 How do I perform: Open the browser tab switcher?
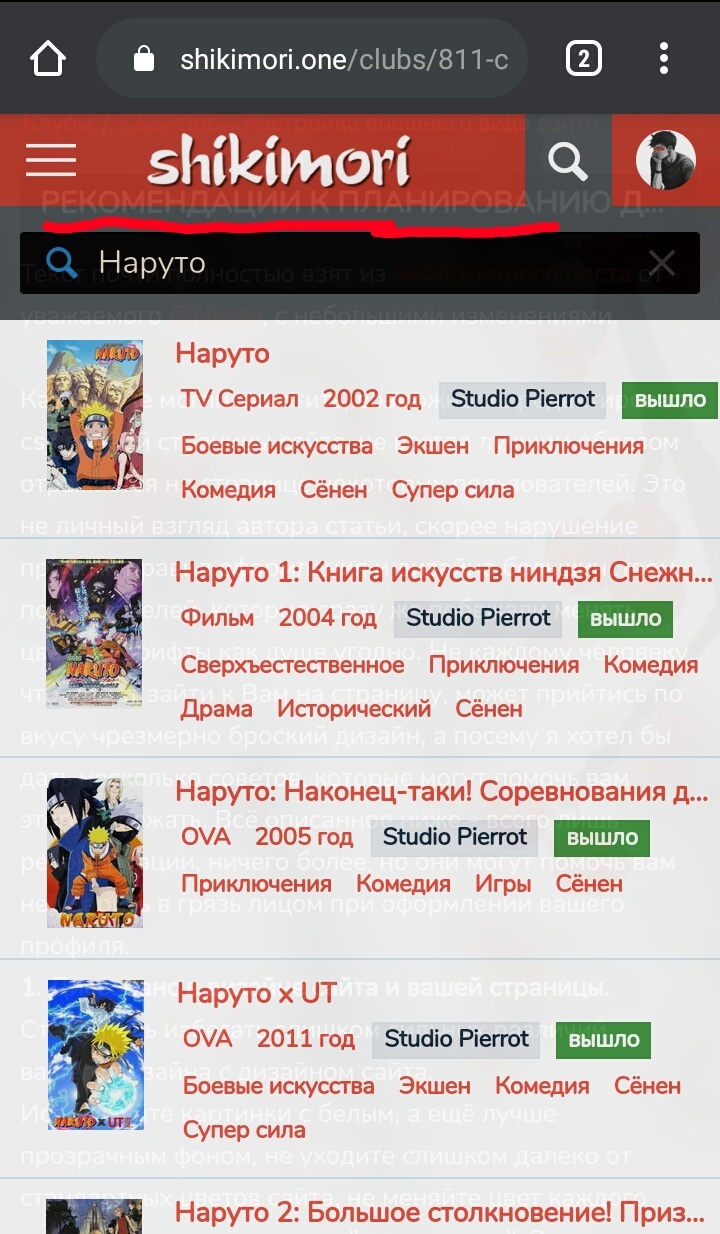583,59
